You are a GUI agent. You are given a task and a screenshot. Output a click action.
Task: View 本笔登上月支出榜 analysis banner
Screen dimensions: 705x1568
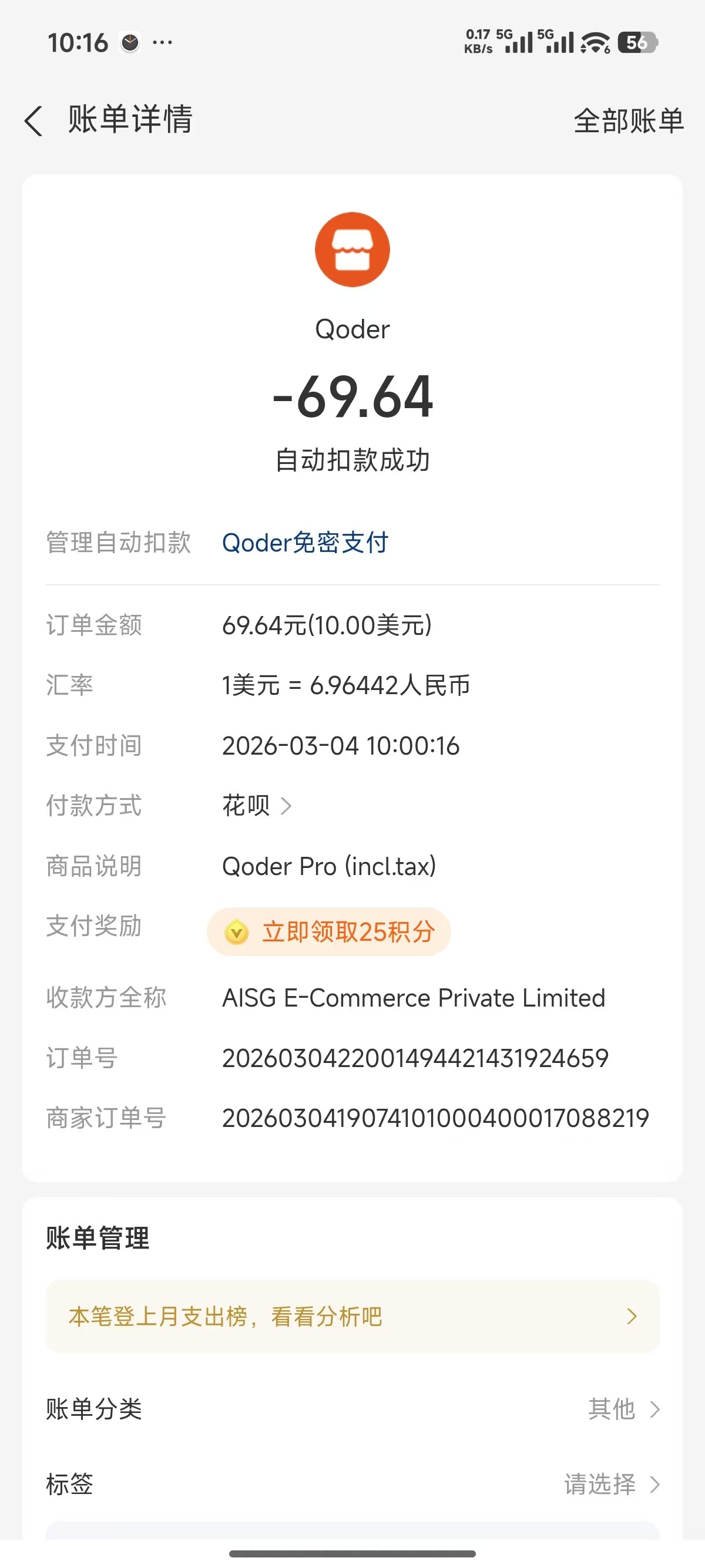tap(352, 1316)
